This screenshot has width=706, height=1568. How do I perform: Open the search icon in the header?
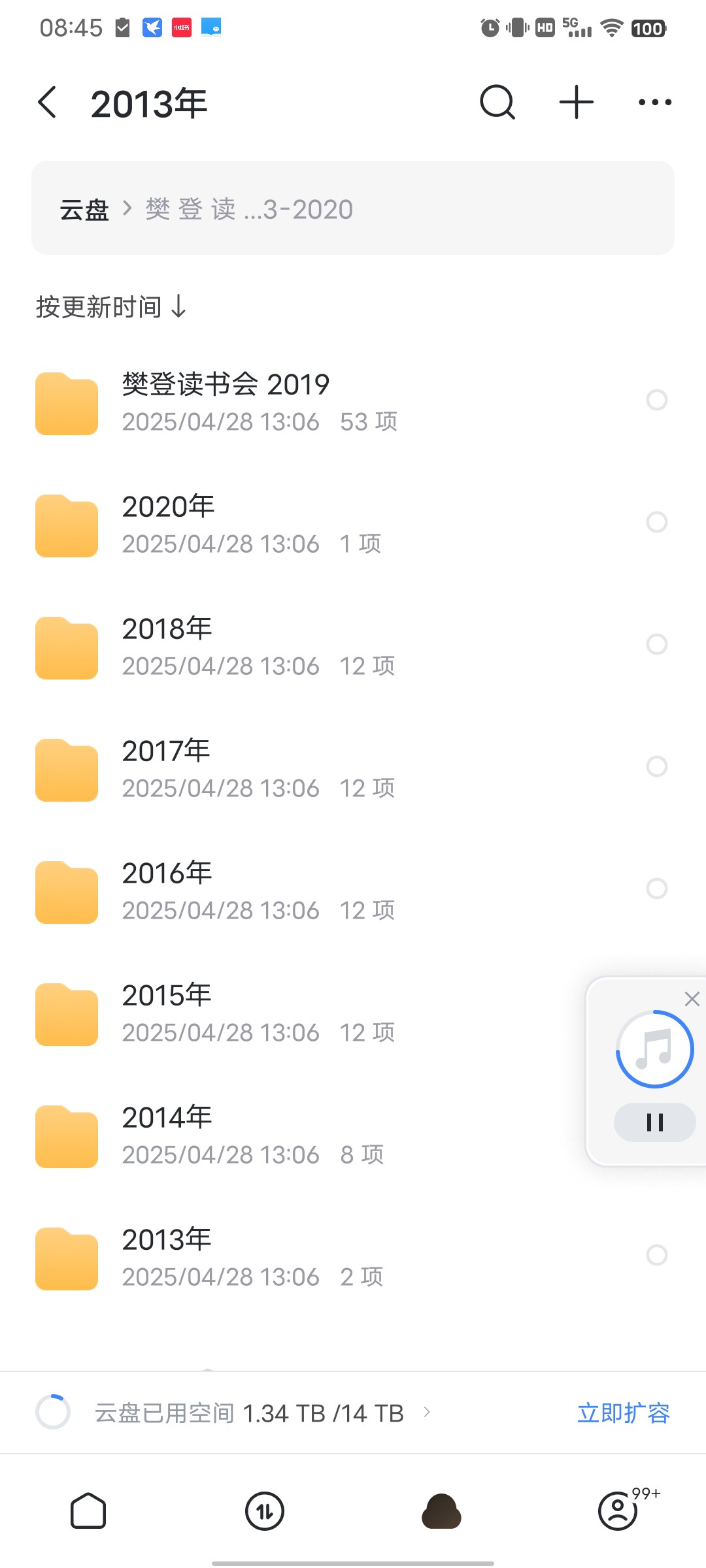click(x=497, y=103)
